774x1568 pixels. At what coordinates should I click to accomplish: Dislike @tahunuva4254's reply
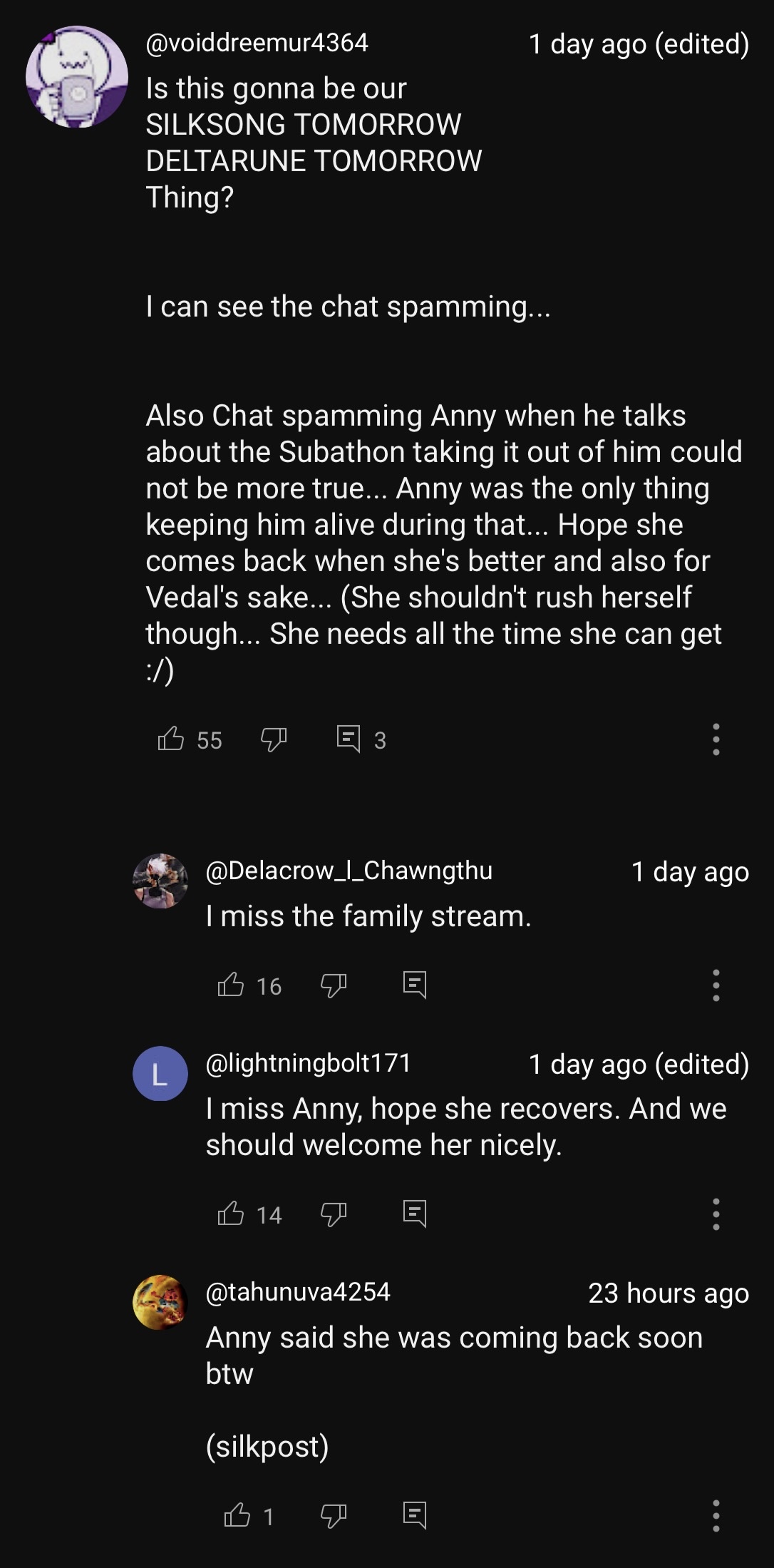pos(334,1515)
